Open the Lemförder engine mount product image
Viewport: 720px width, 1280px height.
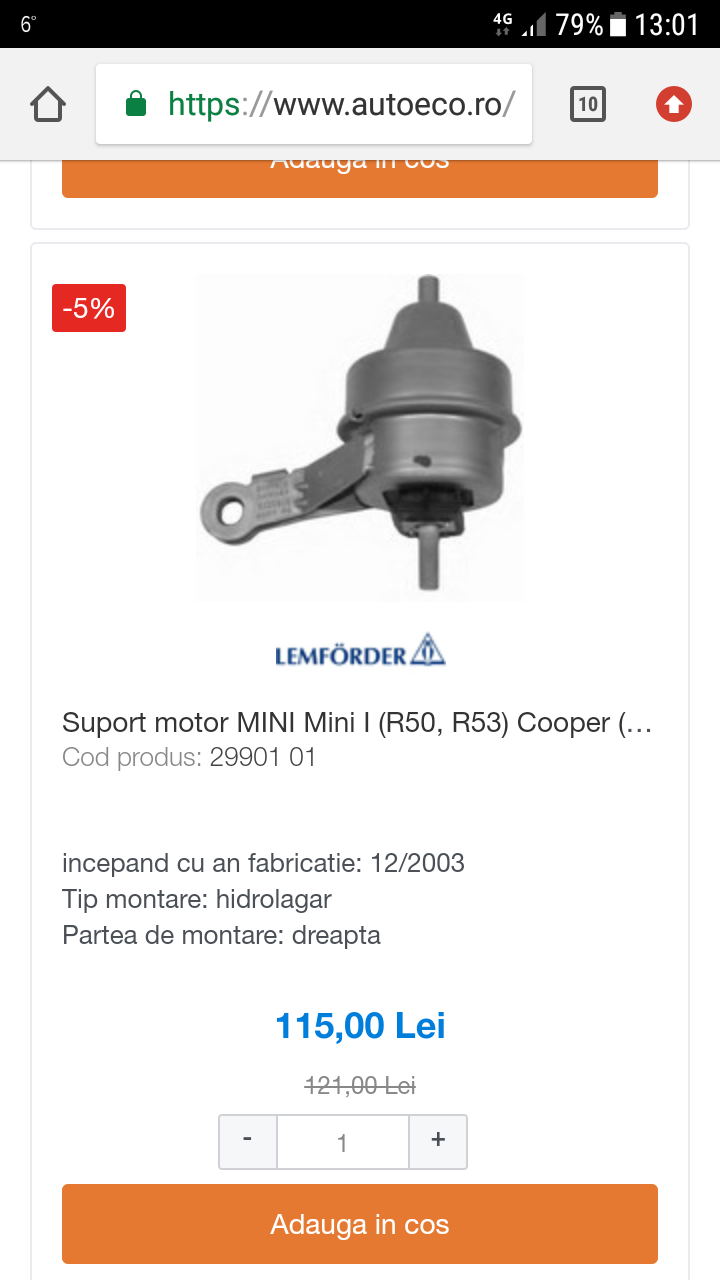point(360,438)
